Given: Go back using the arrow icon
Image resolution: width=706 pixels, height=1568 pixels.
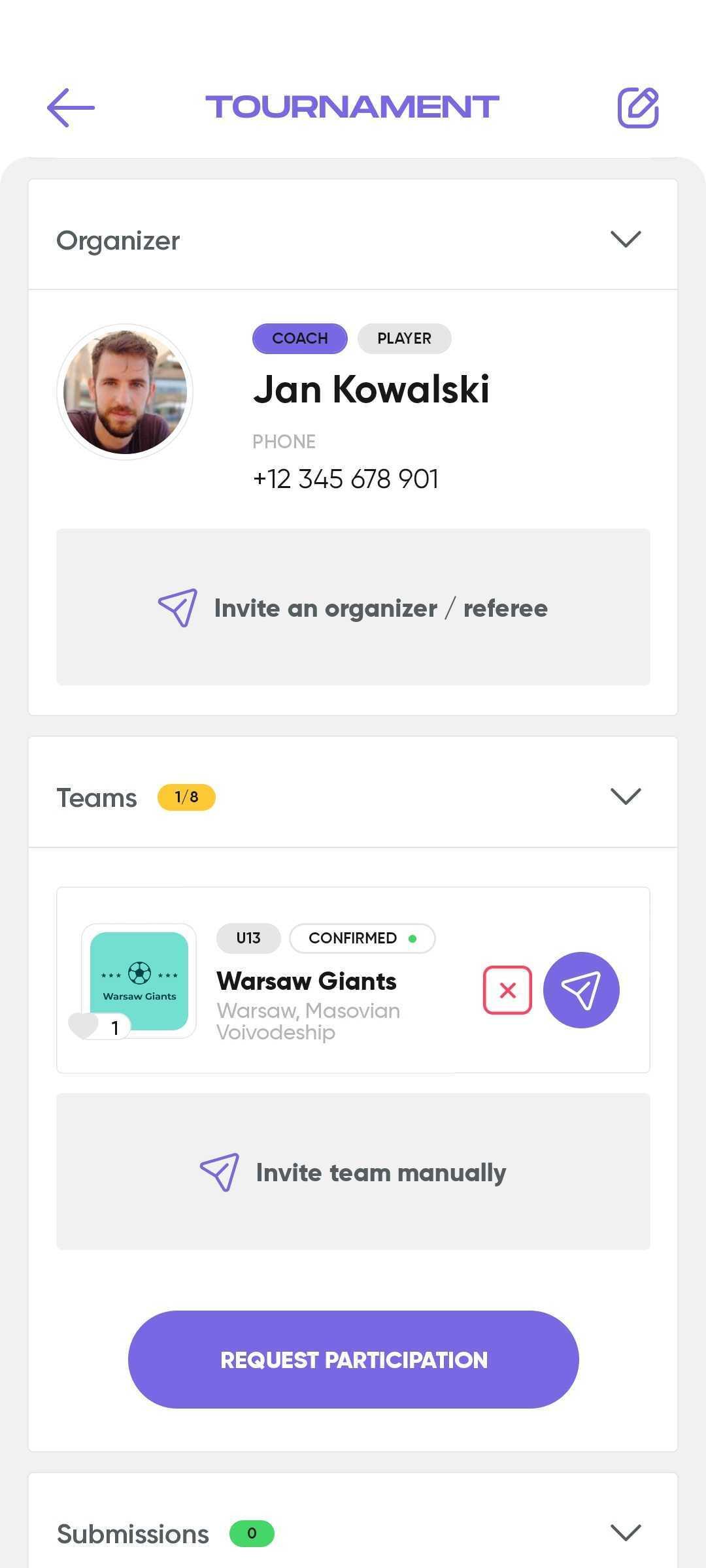Looking at the screenshot, I should pos(71,107).
